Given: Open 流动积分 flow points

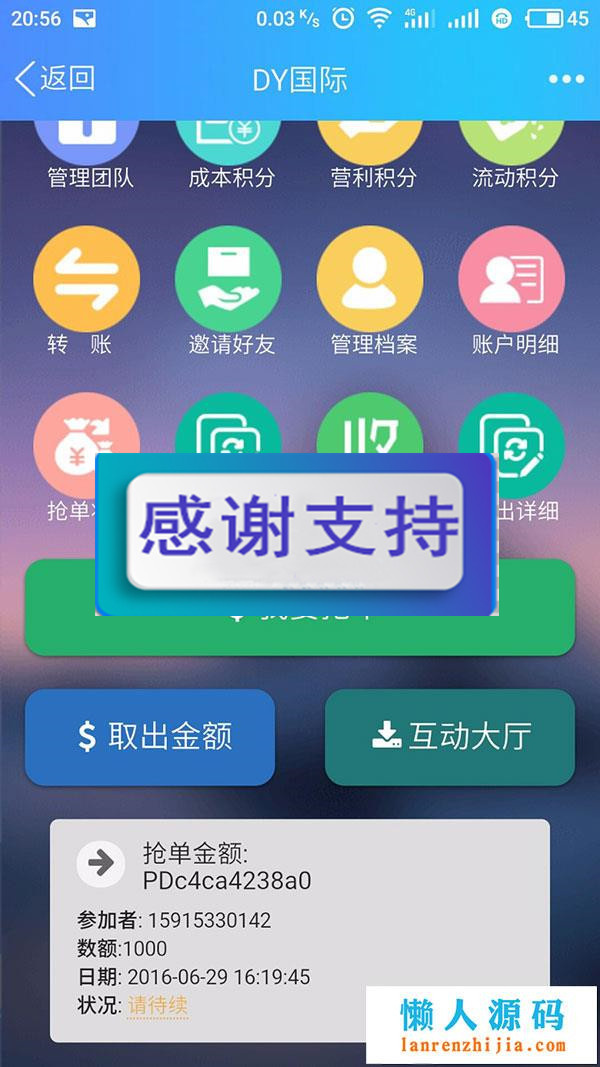Looking at the screenshot, I should click(513, 150).
